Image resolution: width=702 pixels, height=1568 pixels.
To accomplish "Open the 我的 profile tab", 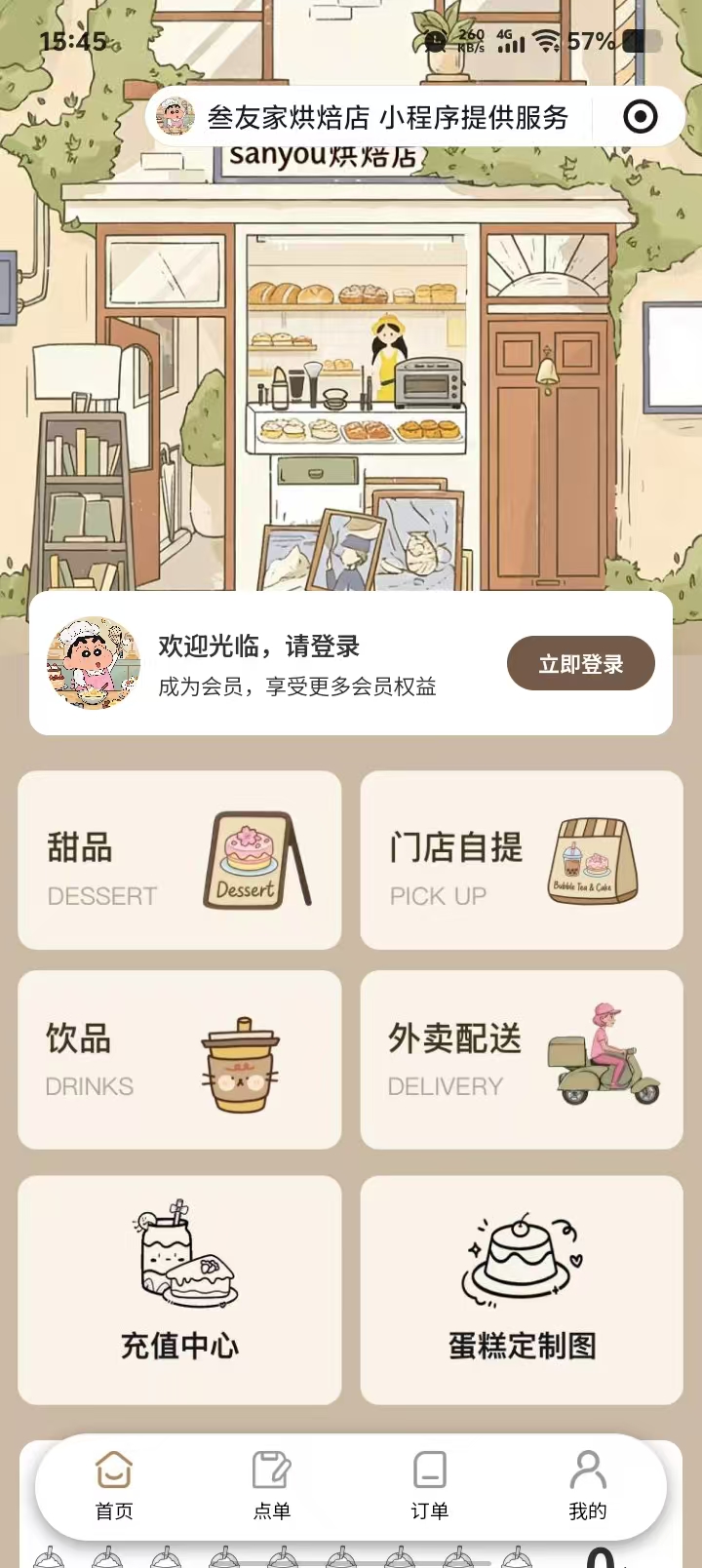I will point(588,1486).
